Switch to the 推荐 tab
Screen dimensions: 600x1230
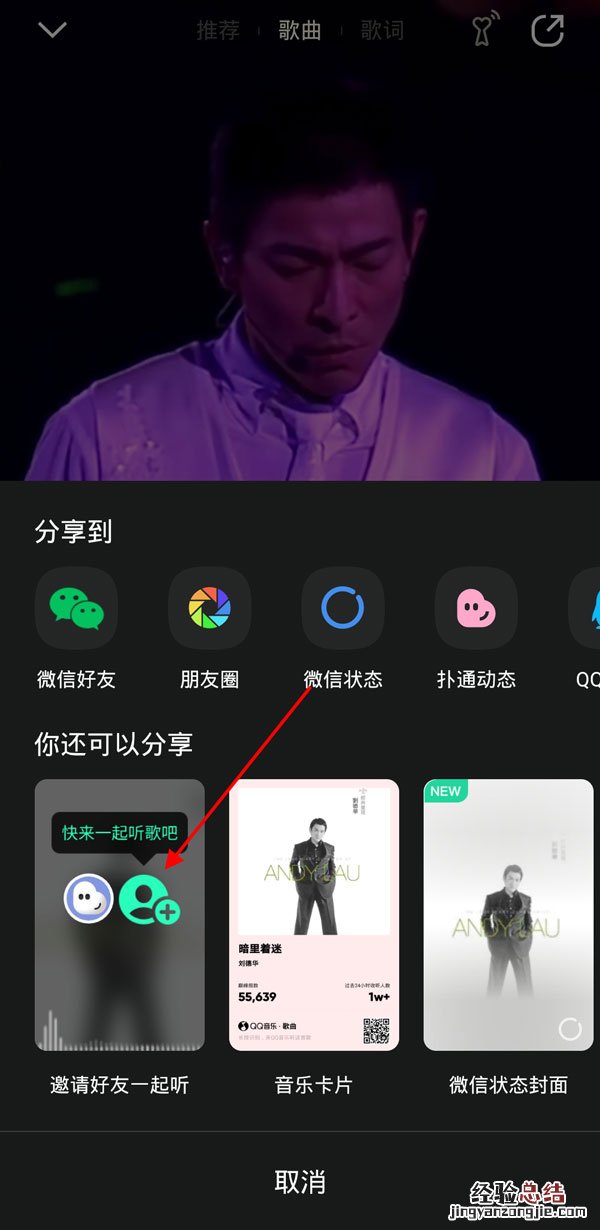click(x=218, y=30)
